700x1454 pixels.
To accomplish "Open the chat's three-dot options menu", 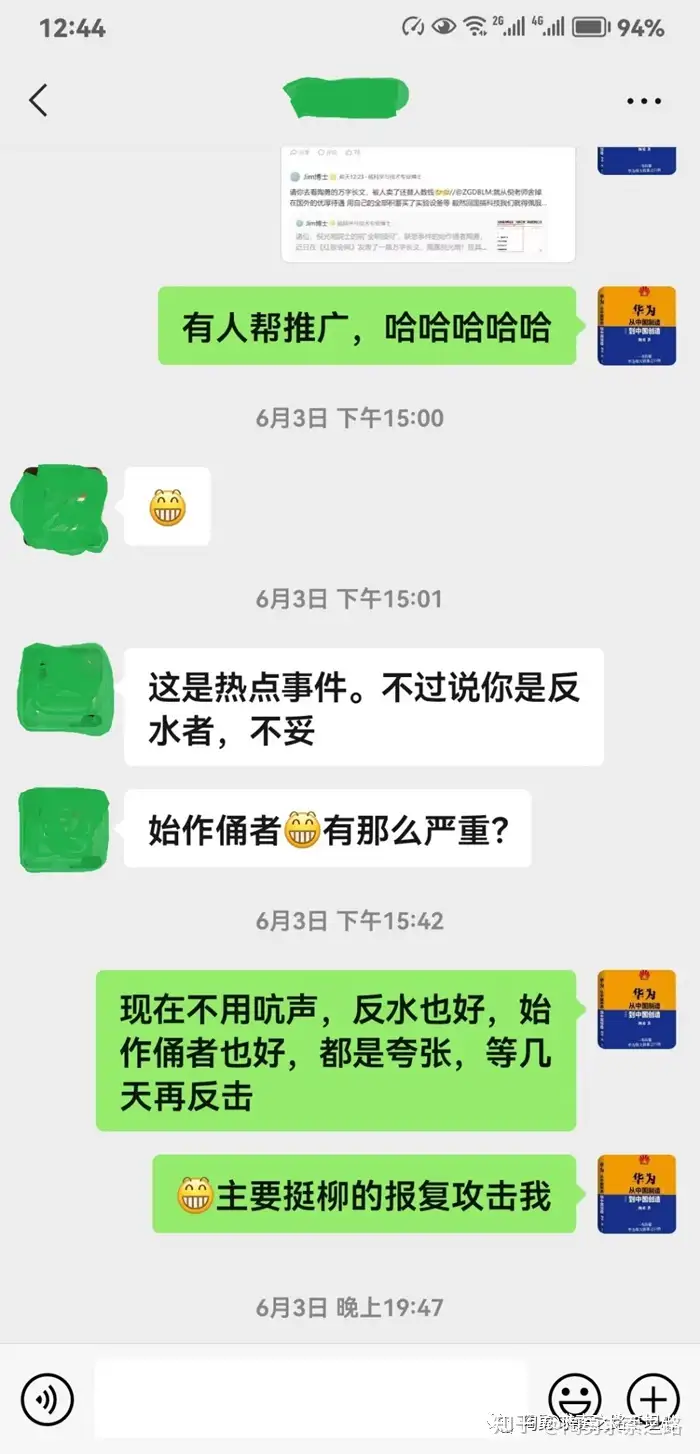I will coord(644,101).
